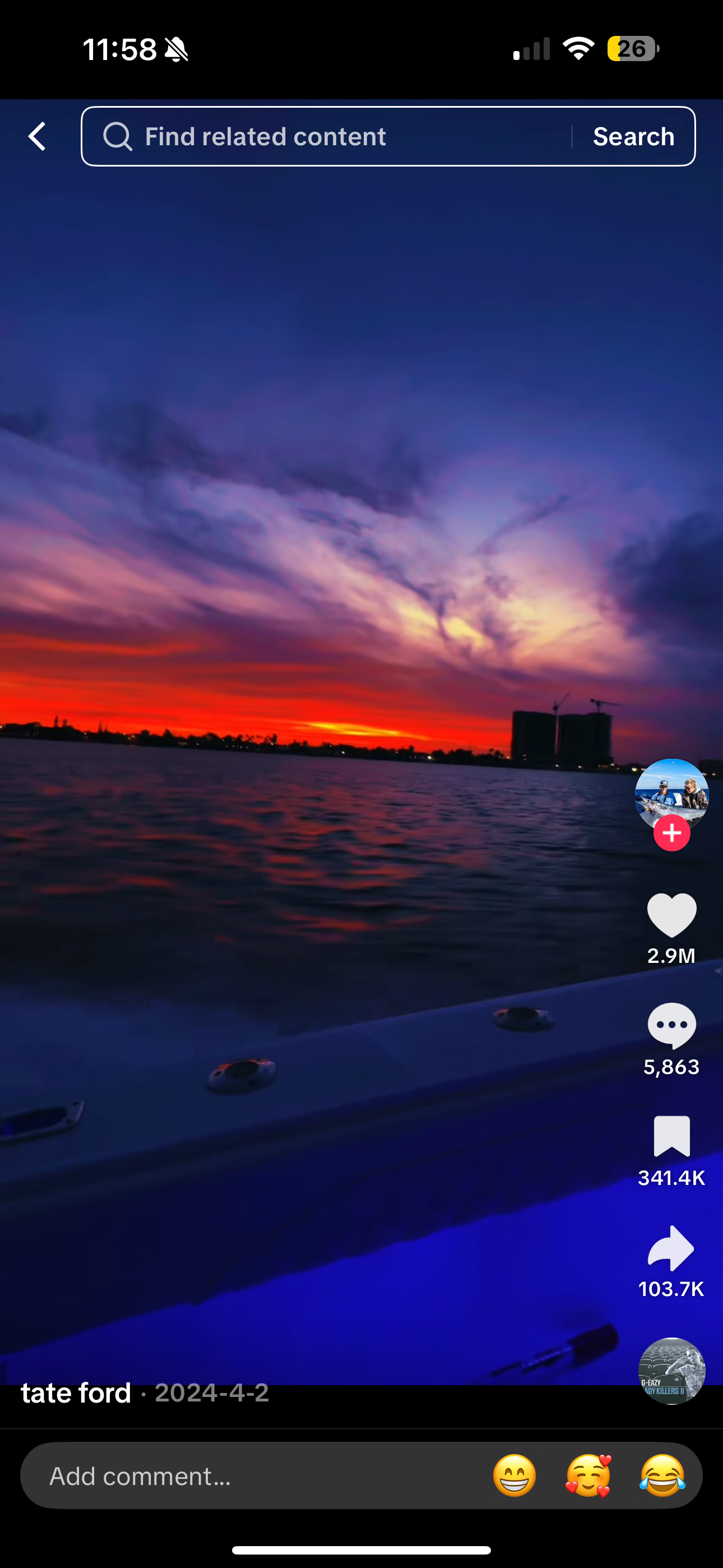Bookmark this video

(671, 1136)
